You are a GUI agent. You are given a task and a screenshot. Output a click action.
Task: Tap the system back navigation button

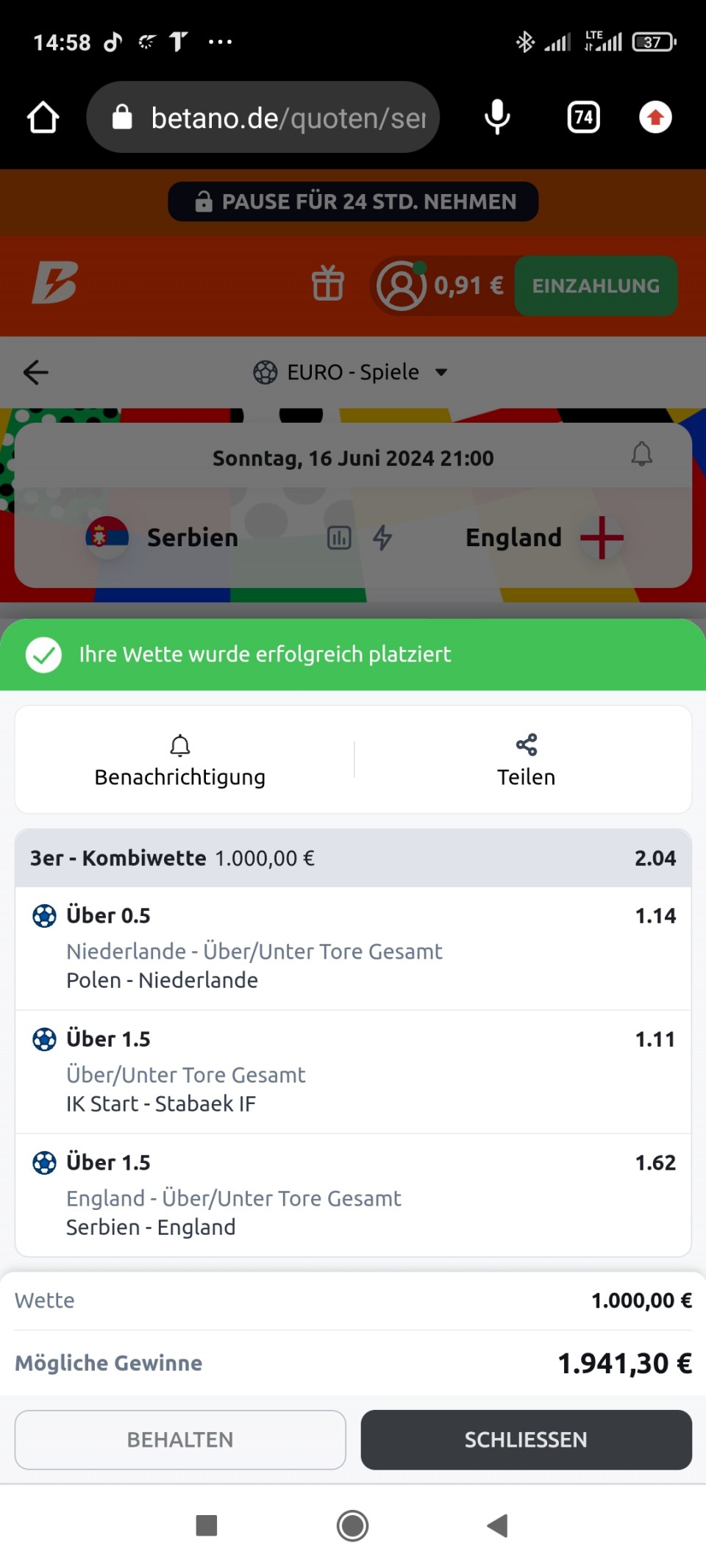point(498,1525)
